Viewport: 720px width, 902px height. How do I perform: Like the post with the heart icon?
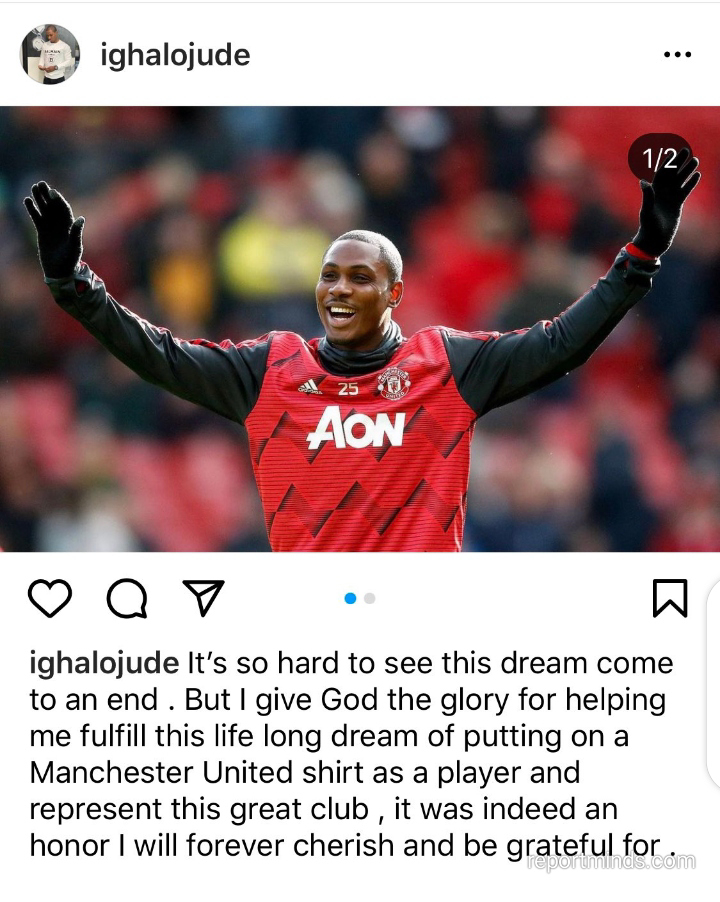pyautogui.click(x=49, y=598)
